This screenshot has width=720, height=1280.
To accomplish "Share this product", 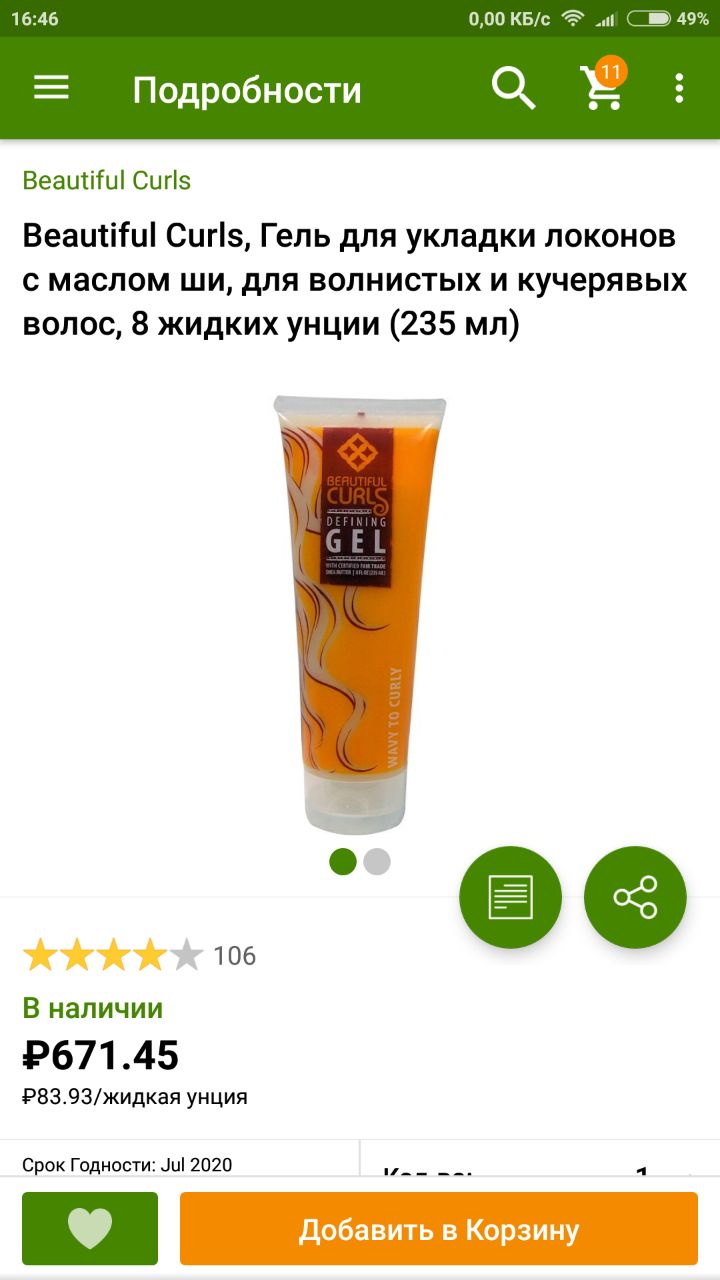I will coord(635,897).
